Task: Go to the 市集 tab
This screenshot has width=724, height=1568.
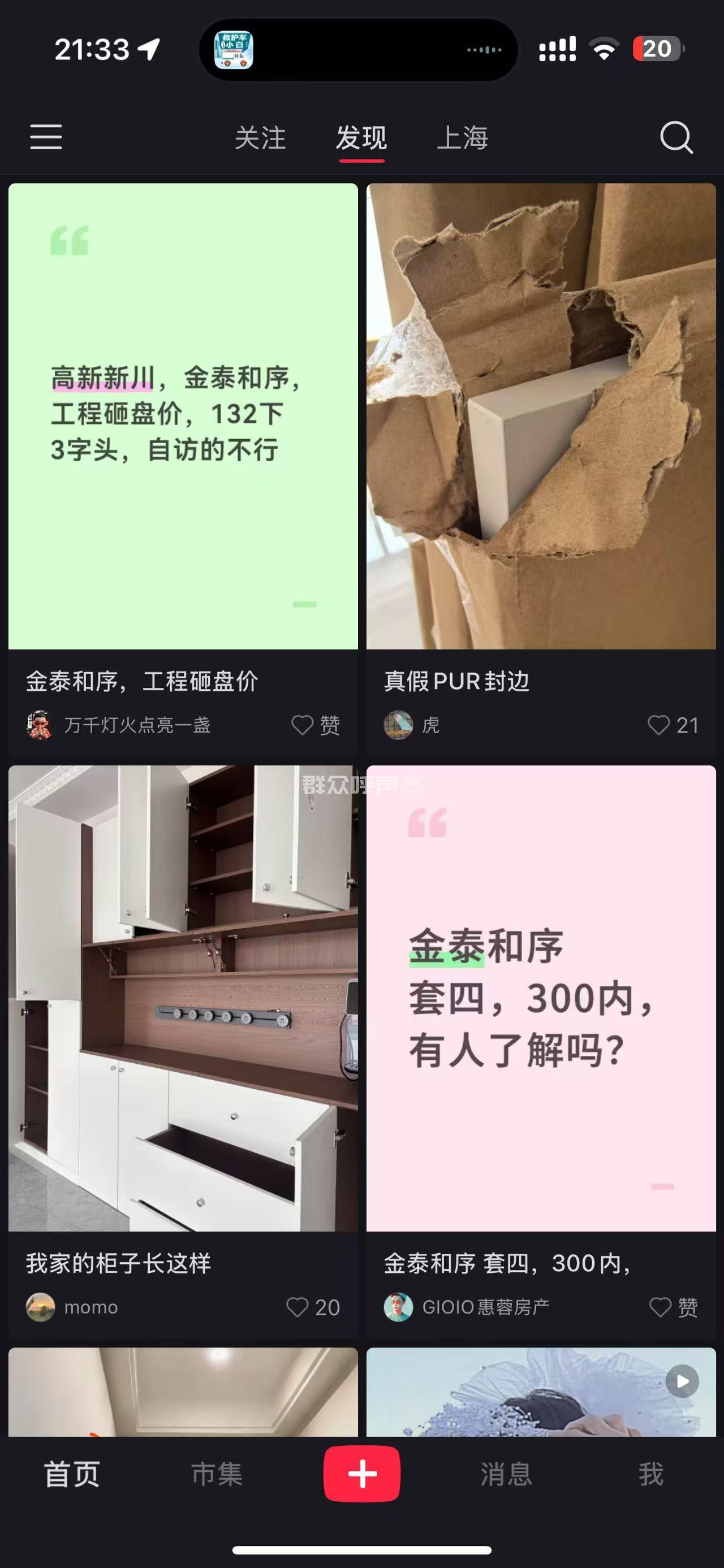Action: [217, 1474]
